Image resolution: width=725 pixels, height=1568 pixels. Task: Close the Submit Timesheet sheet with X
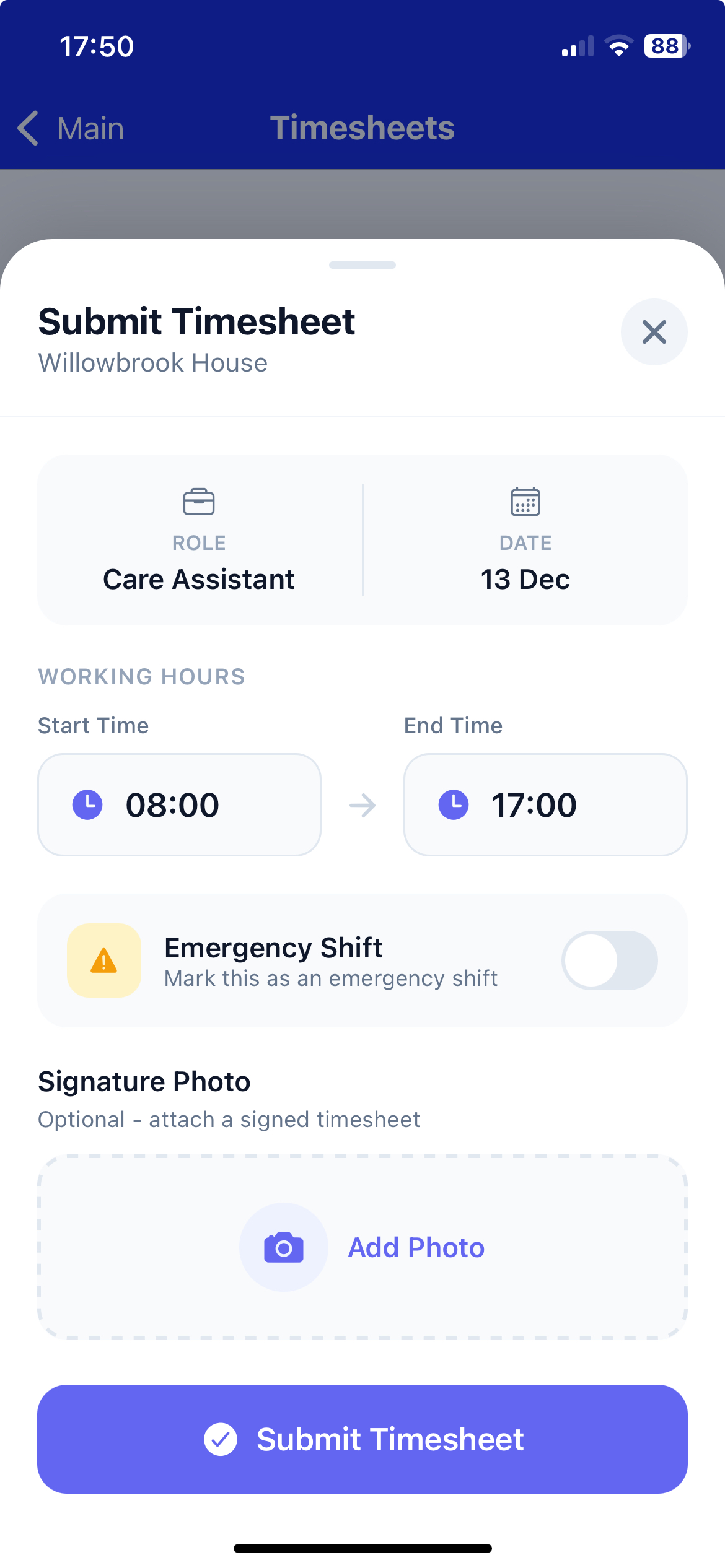coord(654,332)
